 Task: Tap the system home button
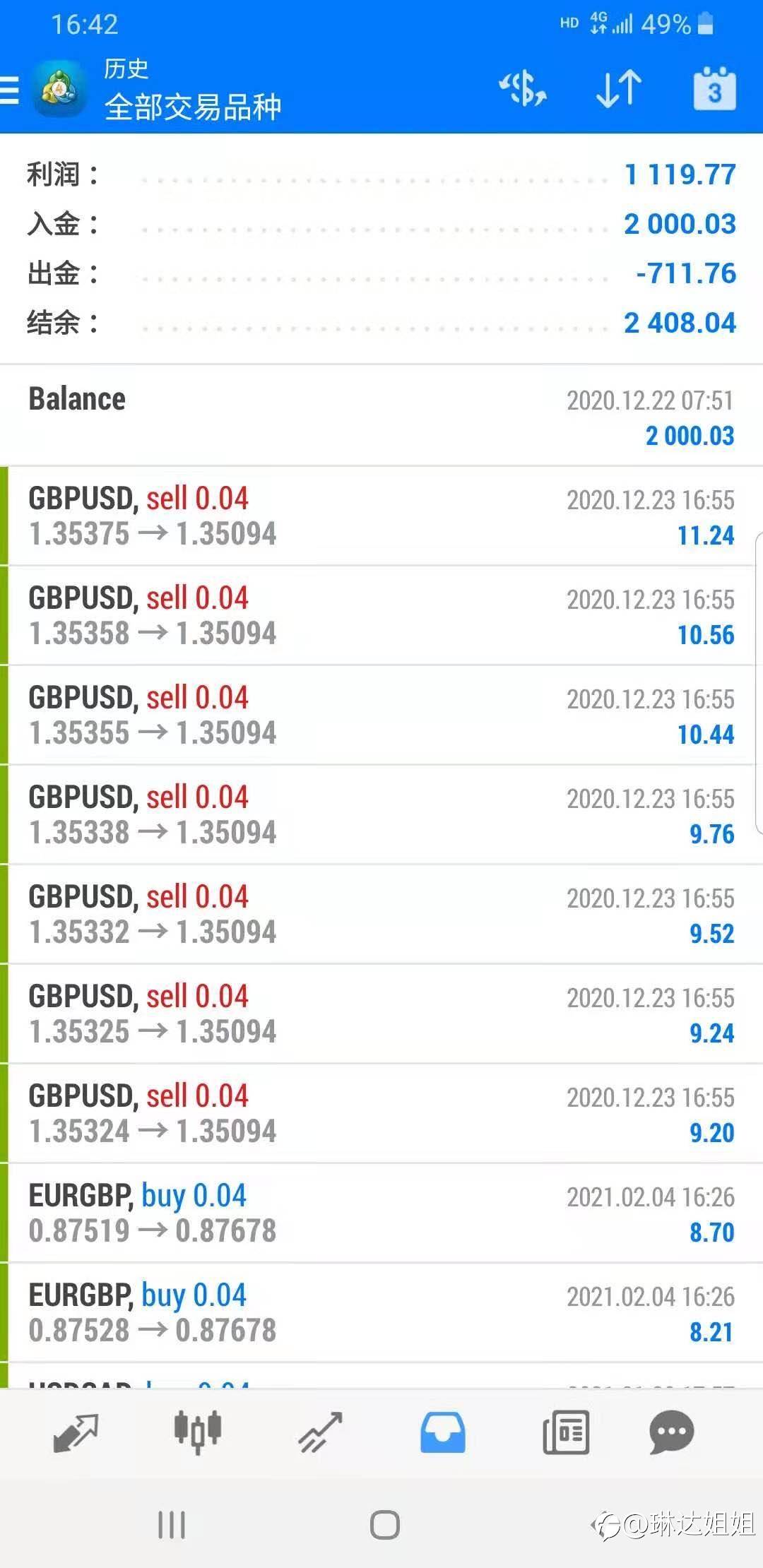385,1525
